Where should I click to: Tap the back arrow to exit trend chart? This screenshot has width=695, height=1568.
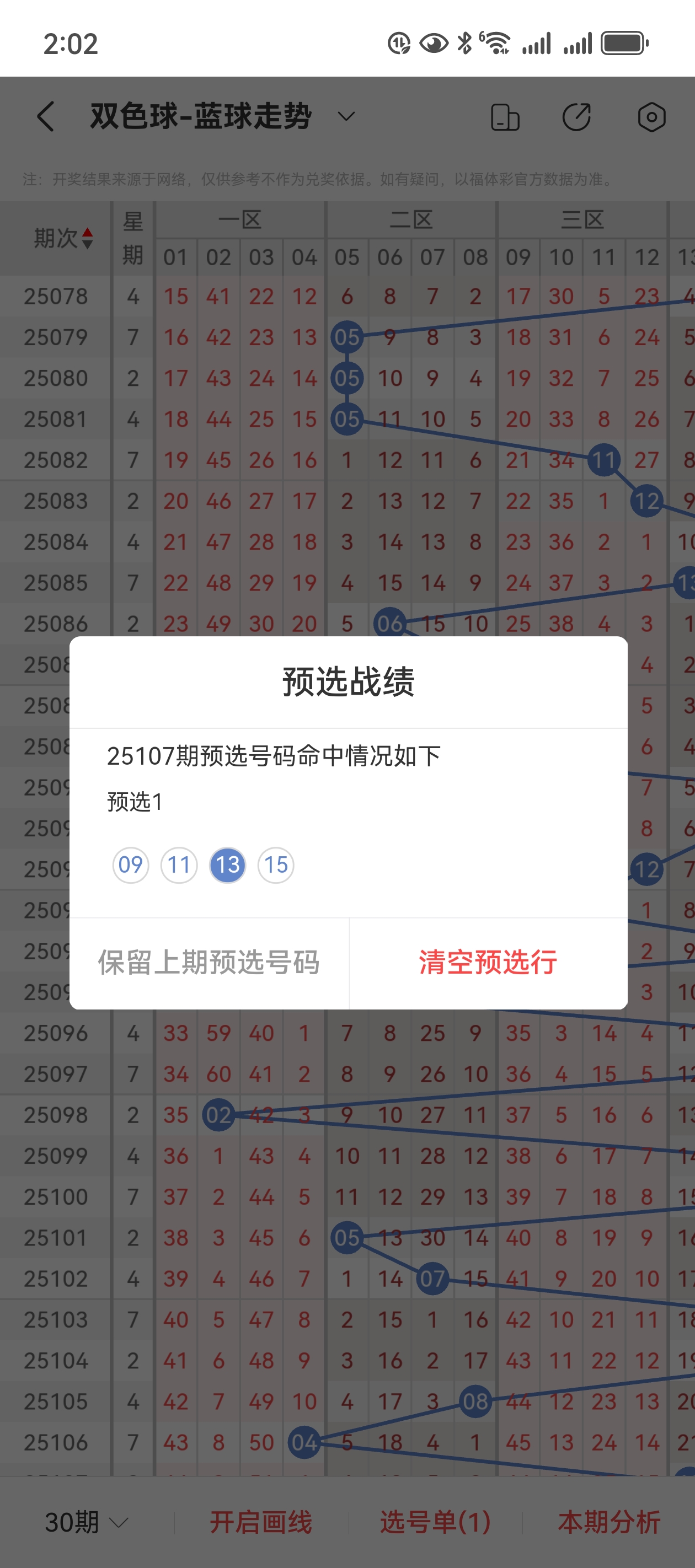point(45,117)
